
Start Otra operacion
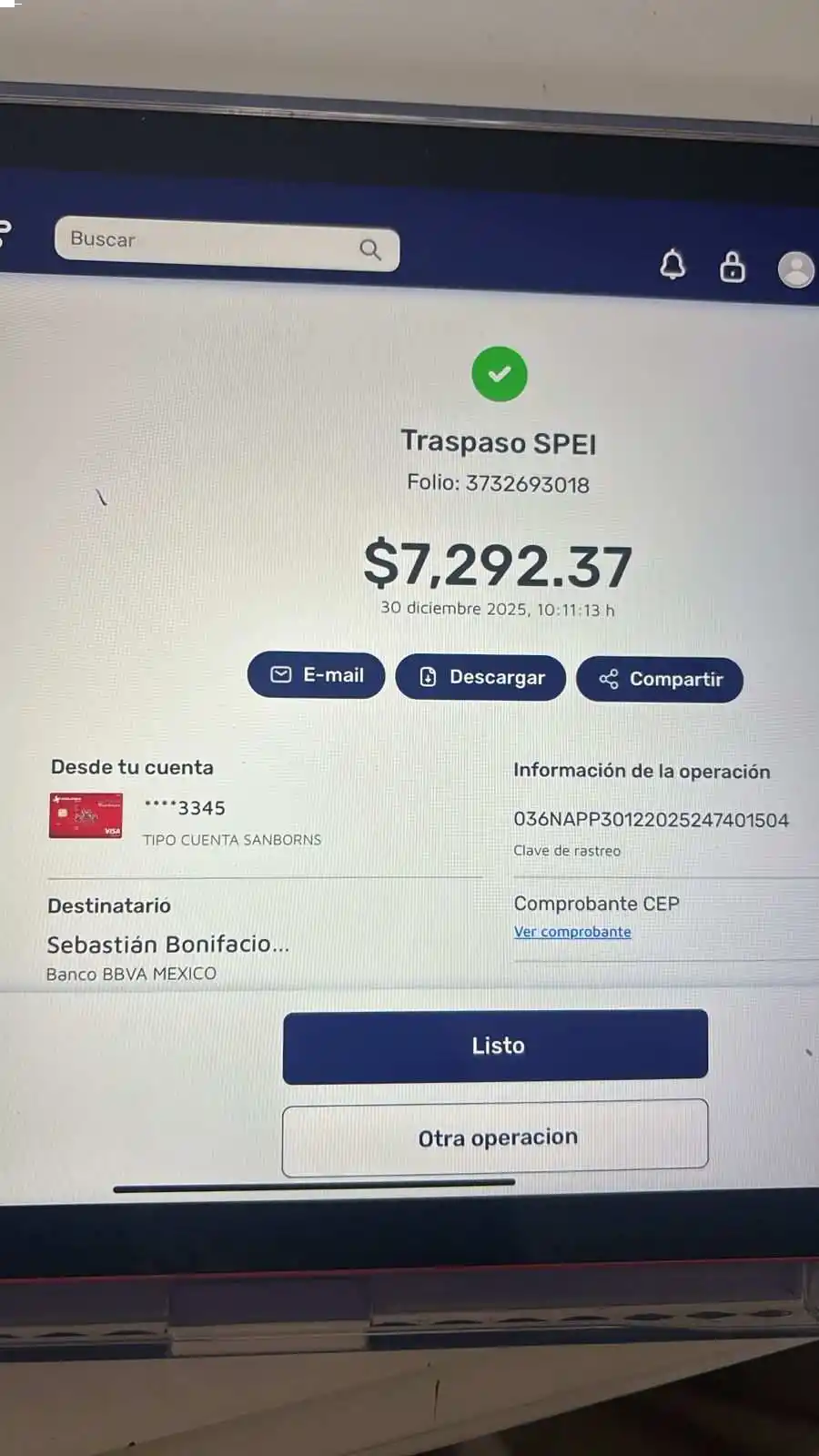point(495,1137)
